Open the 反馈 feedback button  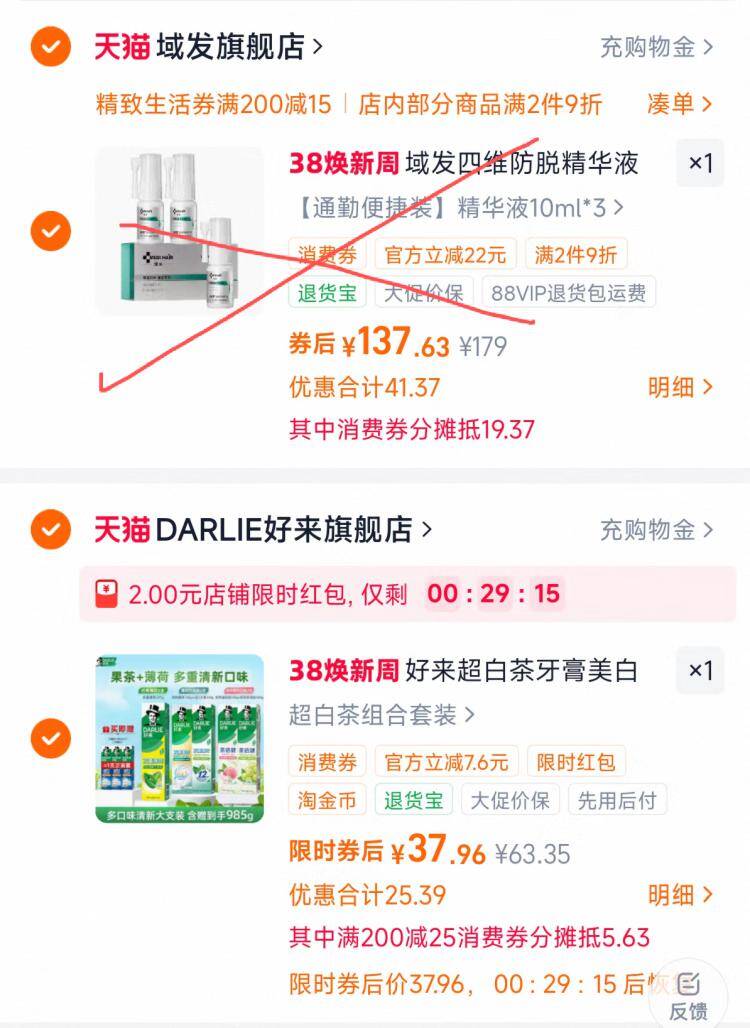tap(687, 994)
